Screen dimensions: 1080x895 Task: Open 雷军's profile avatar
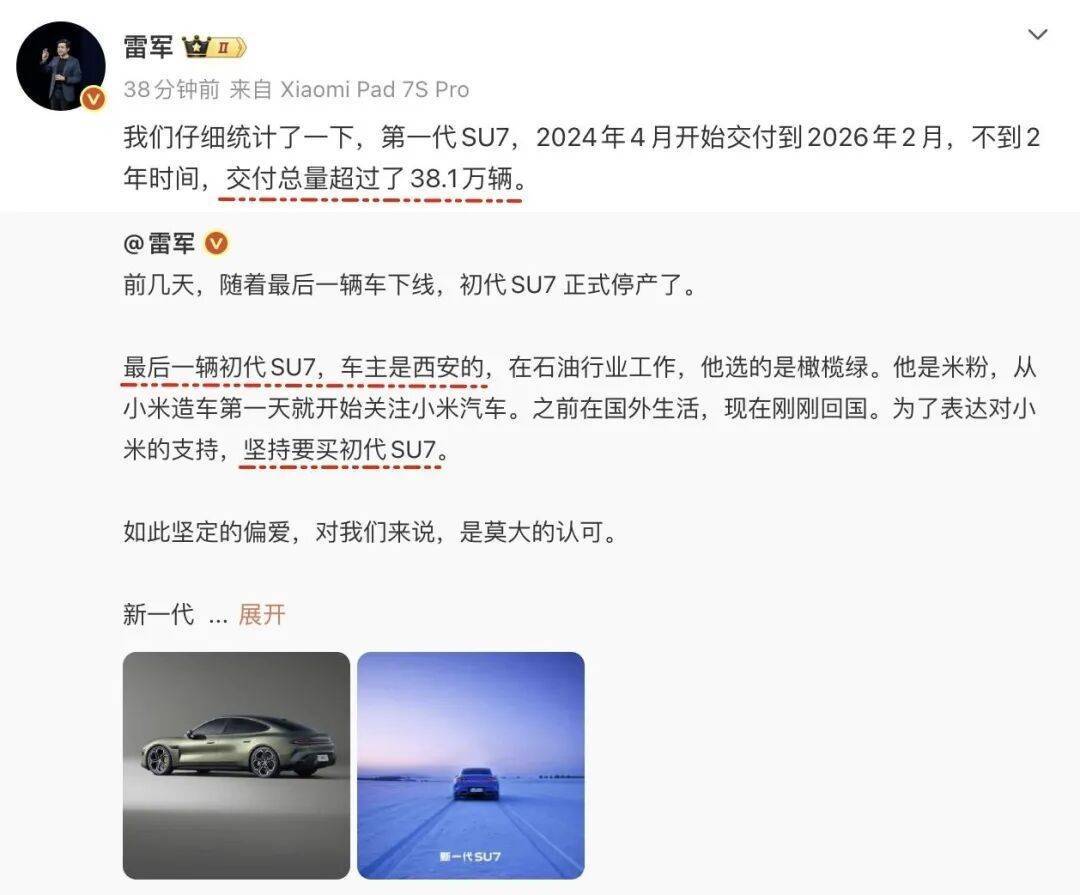point(61,66)
